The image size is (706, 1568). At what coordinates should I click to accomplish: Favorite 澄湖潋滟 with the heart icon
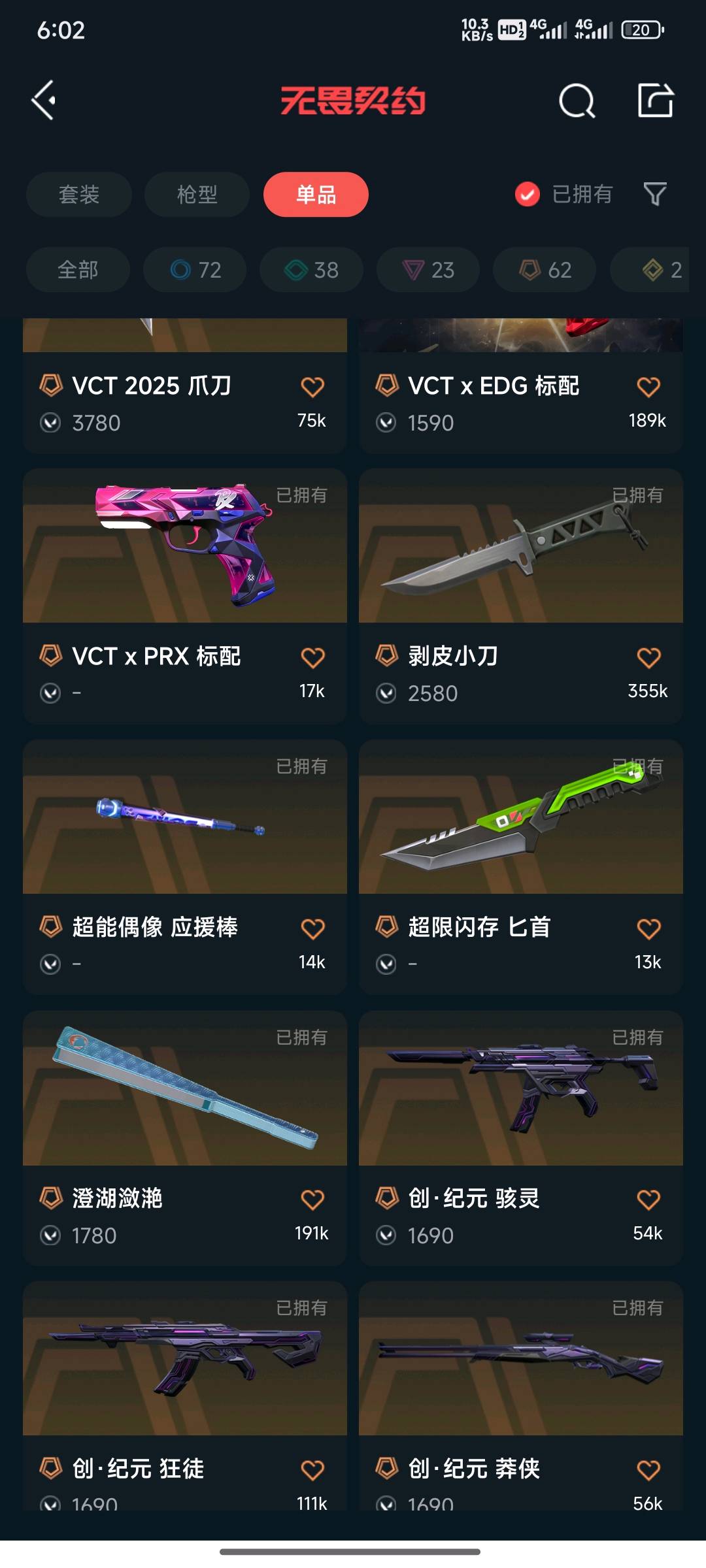tap(312, 1200)
